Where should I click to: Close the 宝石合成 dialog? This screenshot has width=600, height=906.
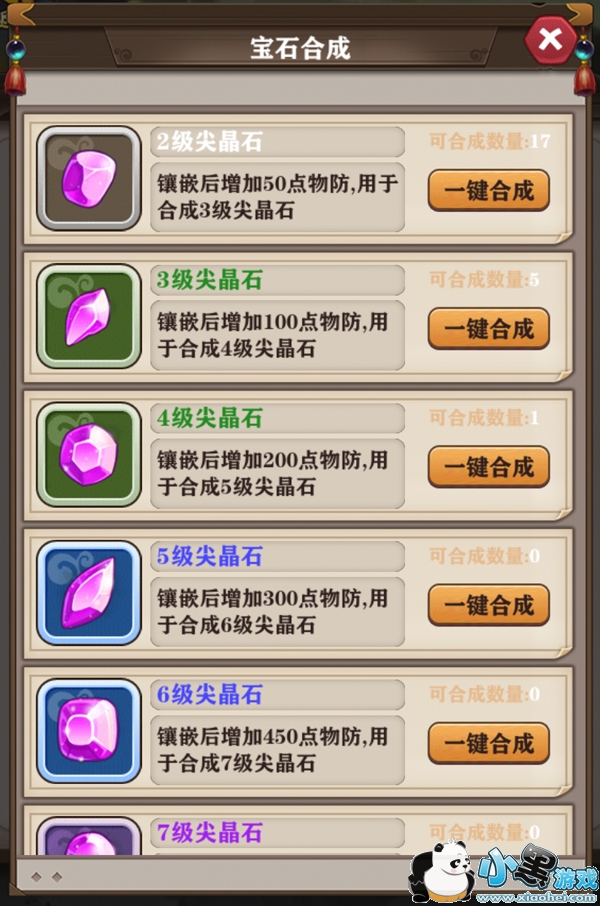pos(550,40)
